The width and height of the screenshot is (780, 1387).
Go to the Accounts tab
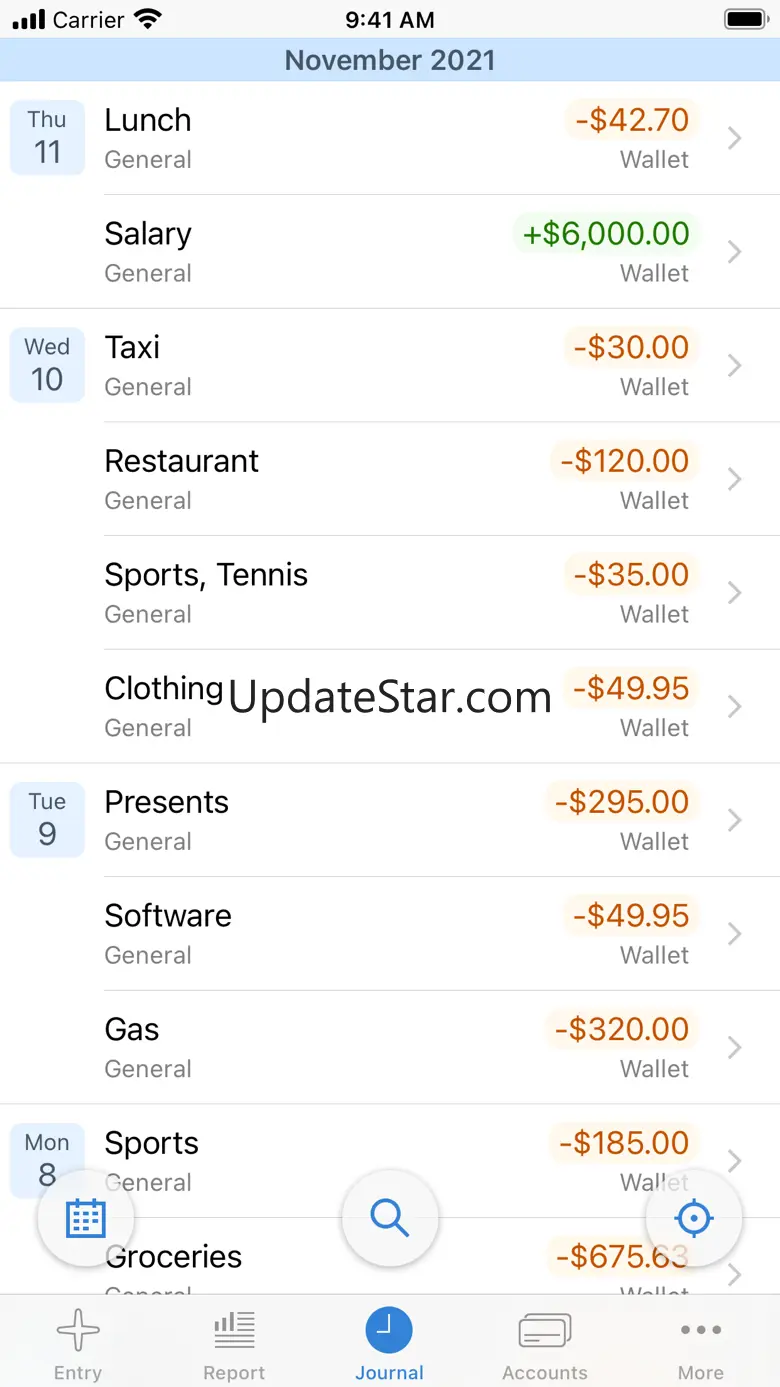[545, 1344]
